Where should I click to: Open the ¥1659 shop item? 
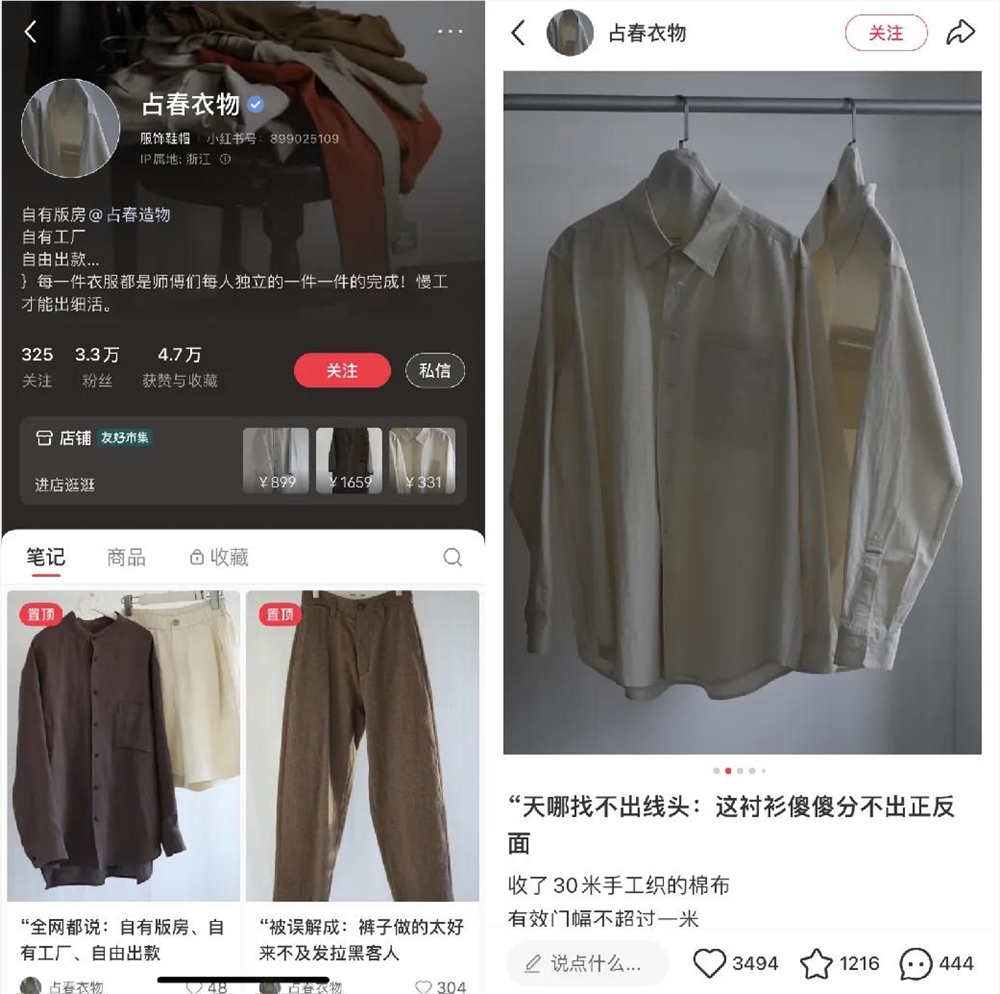point(349,461)
